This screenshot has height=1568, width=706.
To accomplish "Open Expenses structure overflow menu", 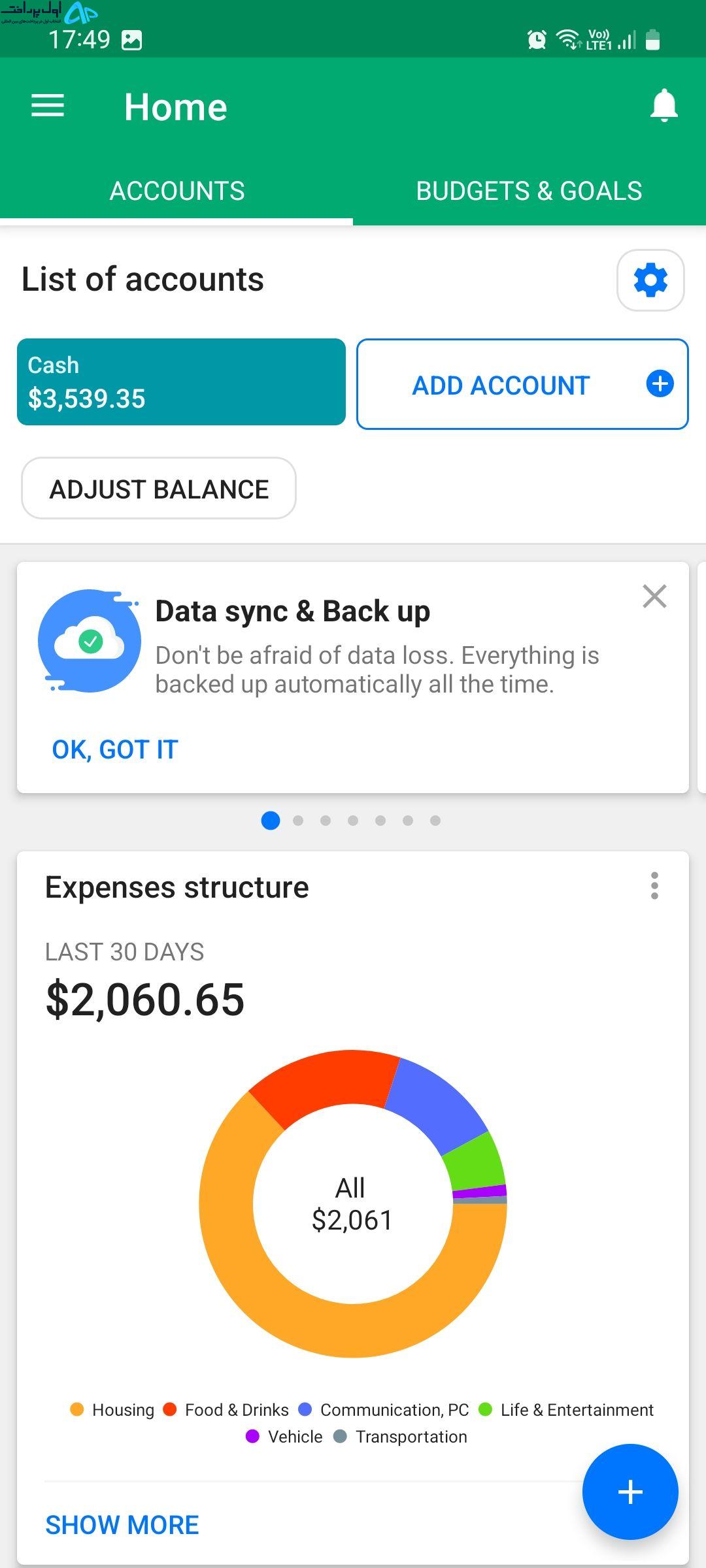I will point(654,886).
